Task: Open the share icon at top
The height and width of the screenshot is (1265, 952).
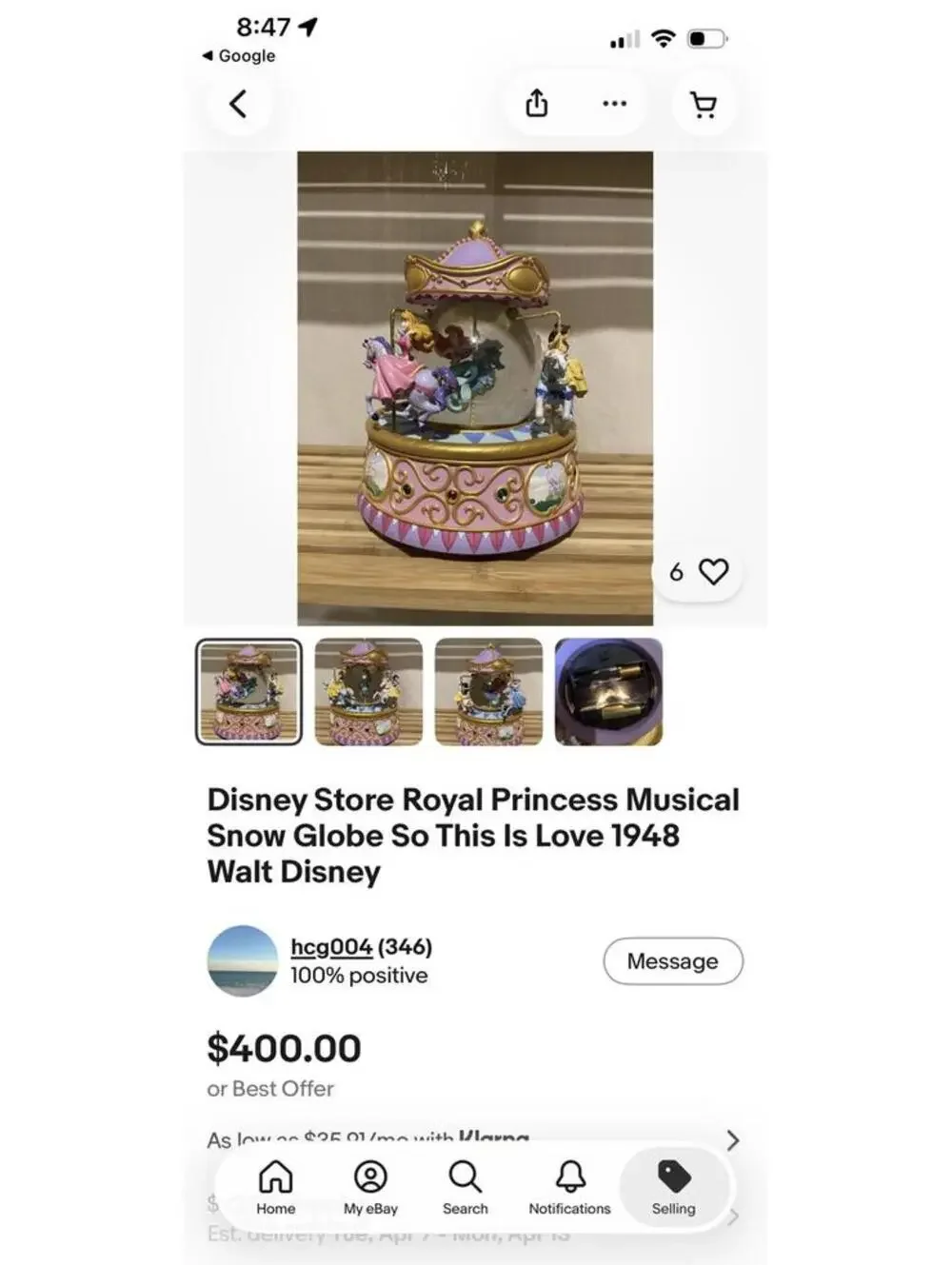Action: tap(537, 104)
